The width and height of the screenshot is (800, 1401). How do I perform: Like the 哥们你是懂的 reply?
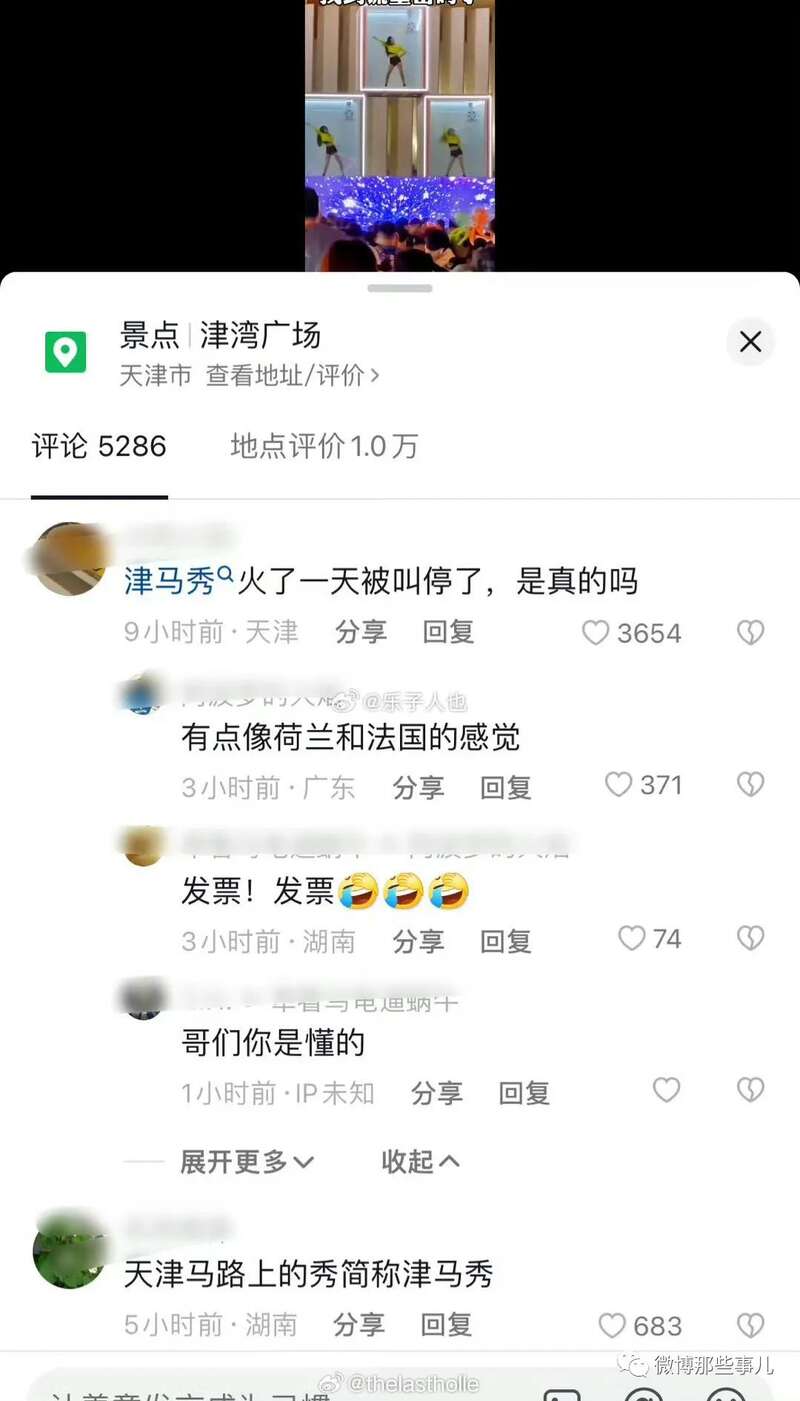tap(666, 1090)
